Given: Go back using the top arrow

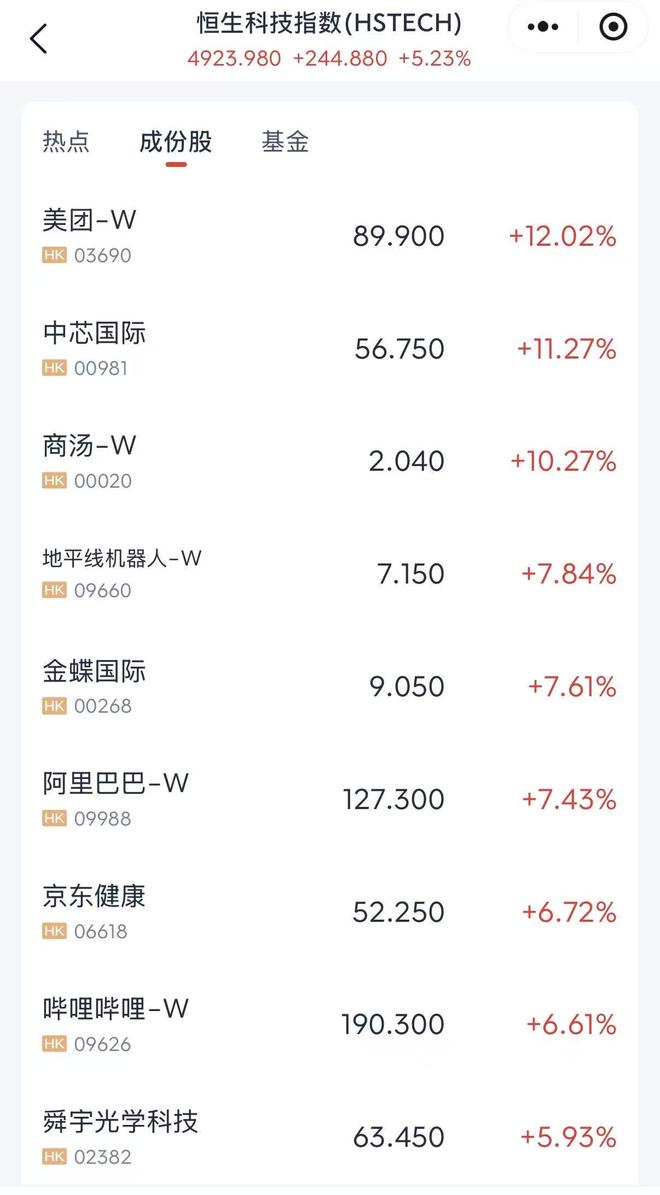Looking at the screenshot, I should click(39, 39).
